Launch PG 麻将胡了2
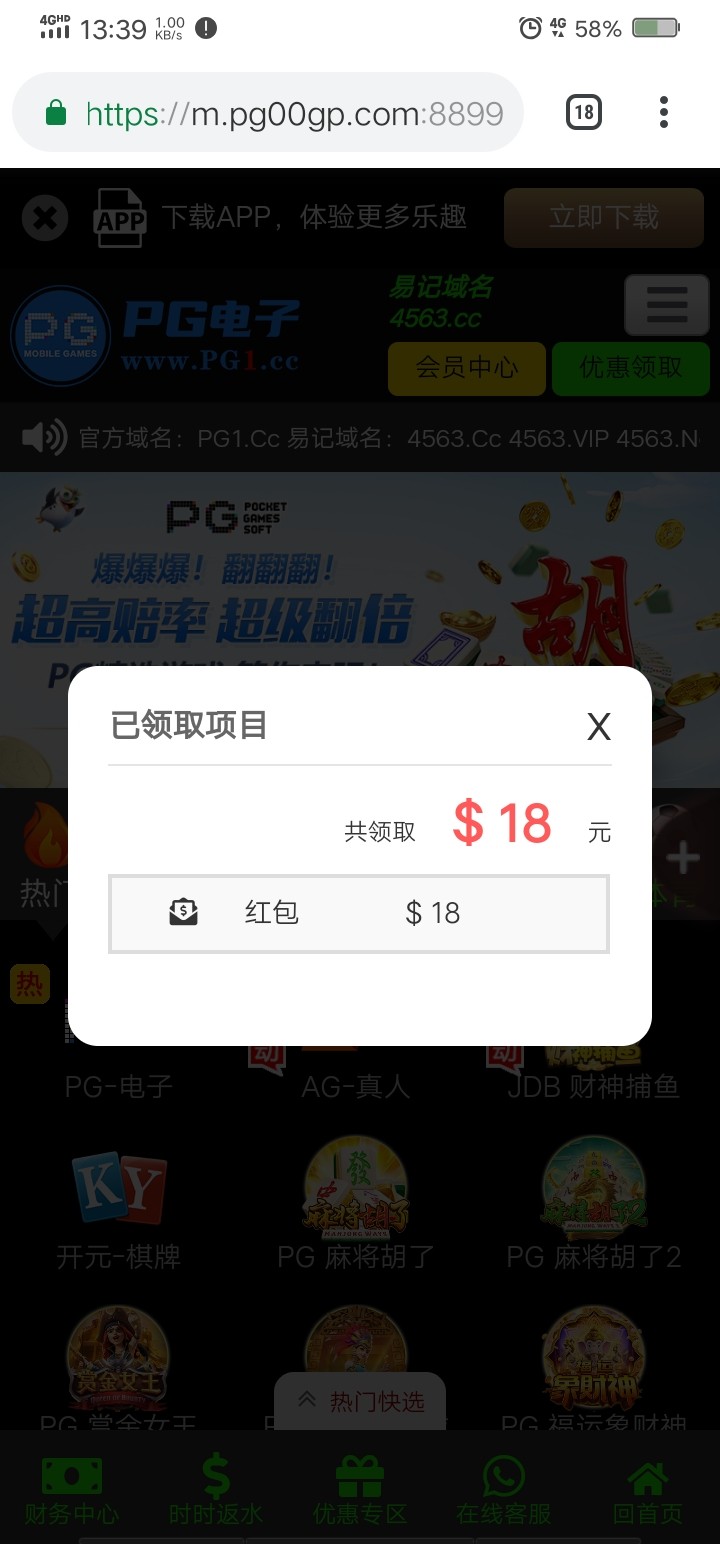720x1544 pixels. point(594,1210)
